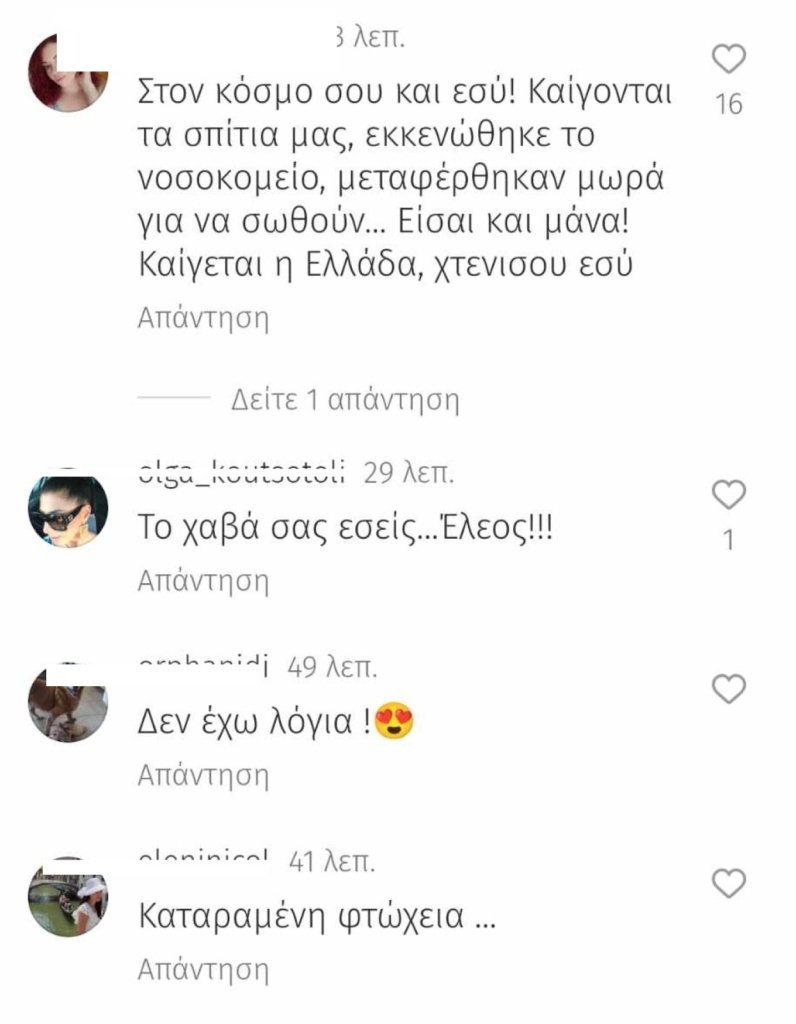Expand 'Δείτε 1 απάντηση' replies
This screenshot has width=796, height=1024.
(345, 400)
